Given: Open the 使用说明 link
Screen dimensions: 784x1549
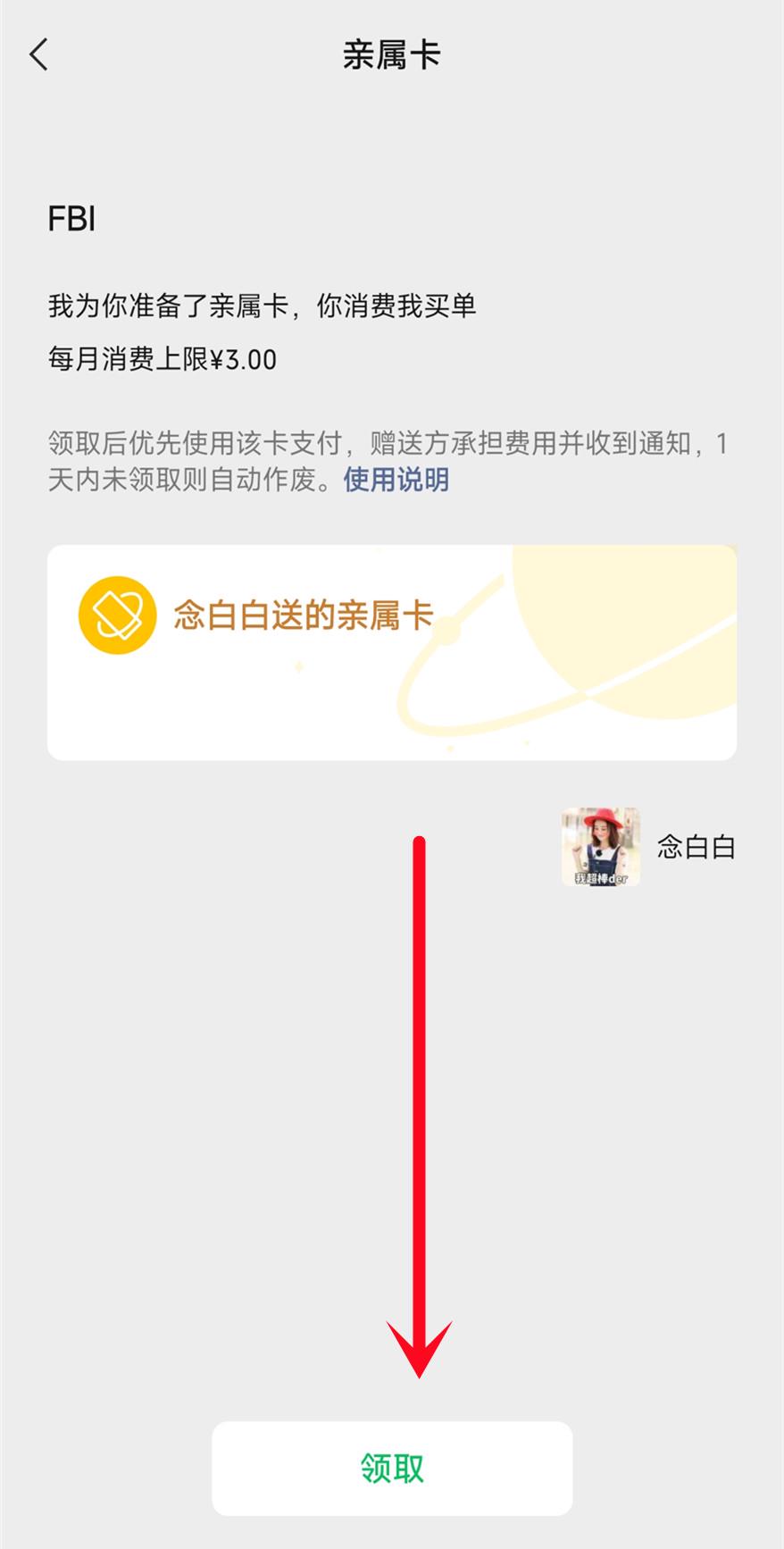Looking at the screenshot, I should 396,481.
